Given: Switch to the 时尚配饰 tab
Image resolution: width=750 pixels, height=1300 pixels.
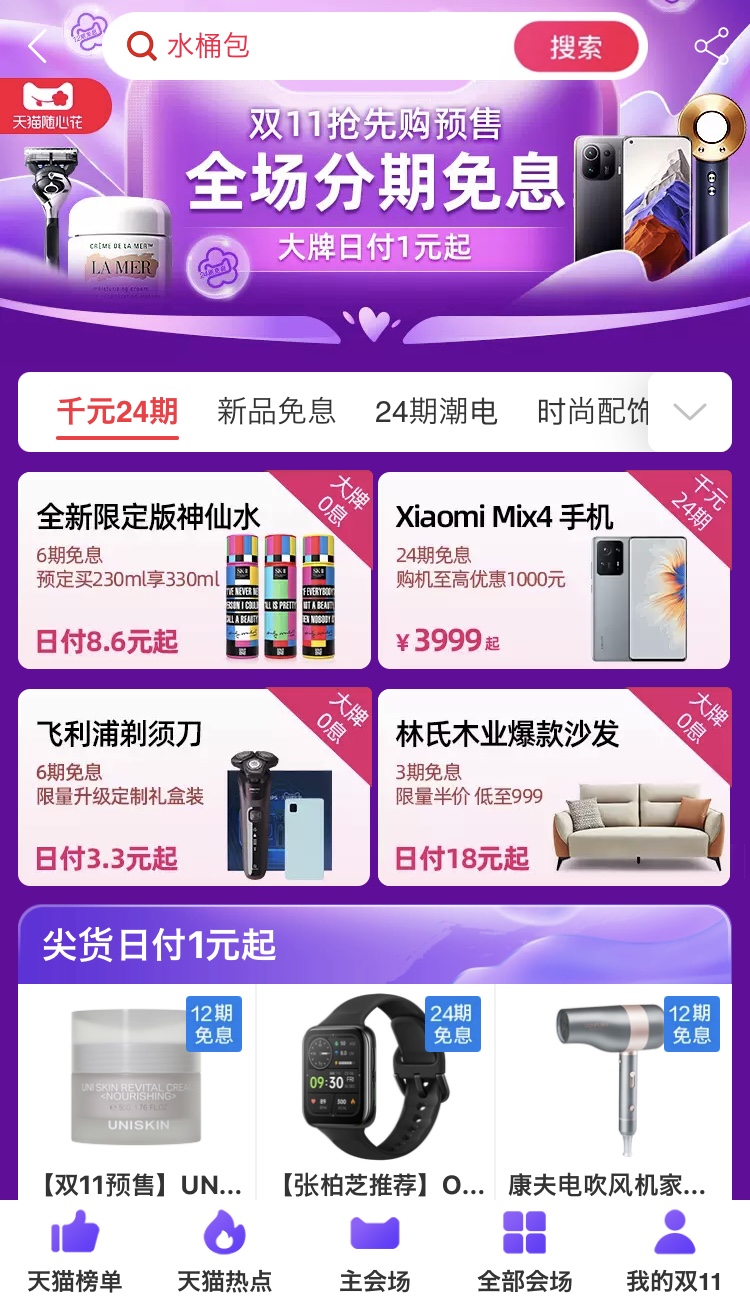Looking at the screenshot, I should [592, 412].
